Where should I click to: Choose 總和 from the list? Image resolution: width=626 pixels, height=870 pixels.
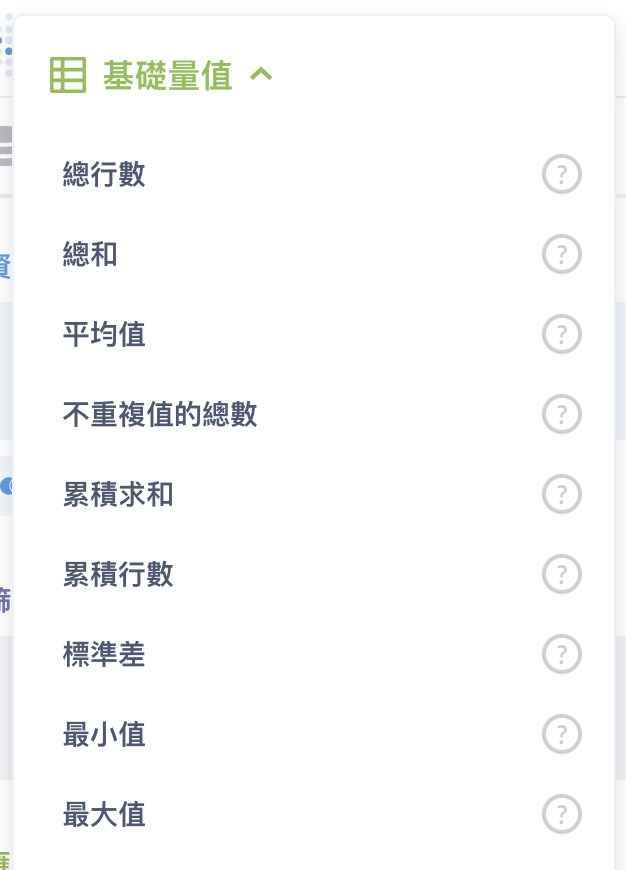tap(90, 254)
